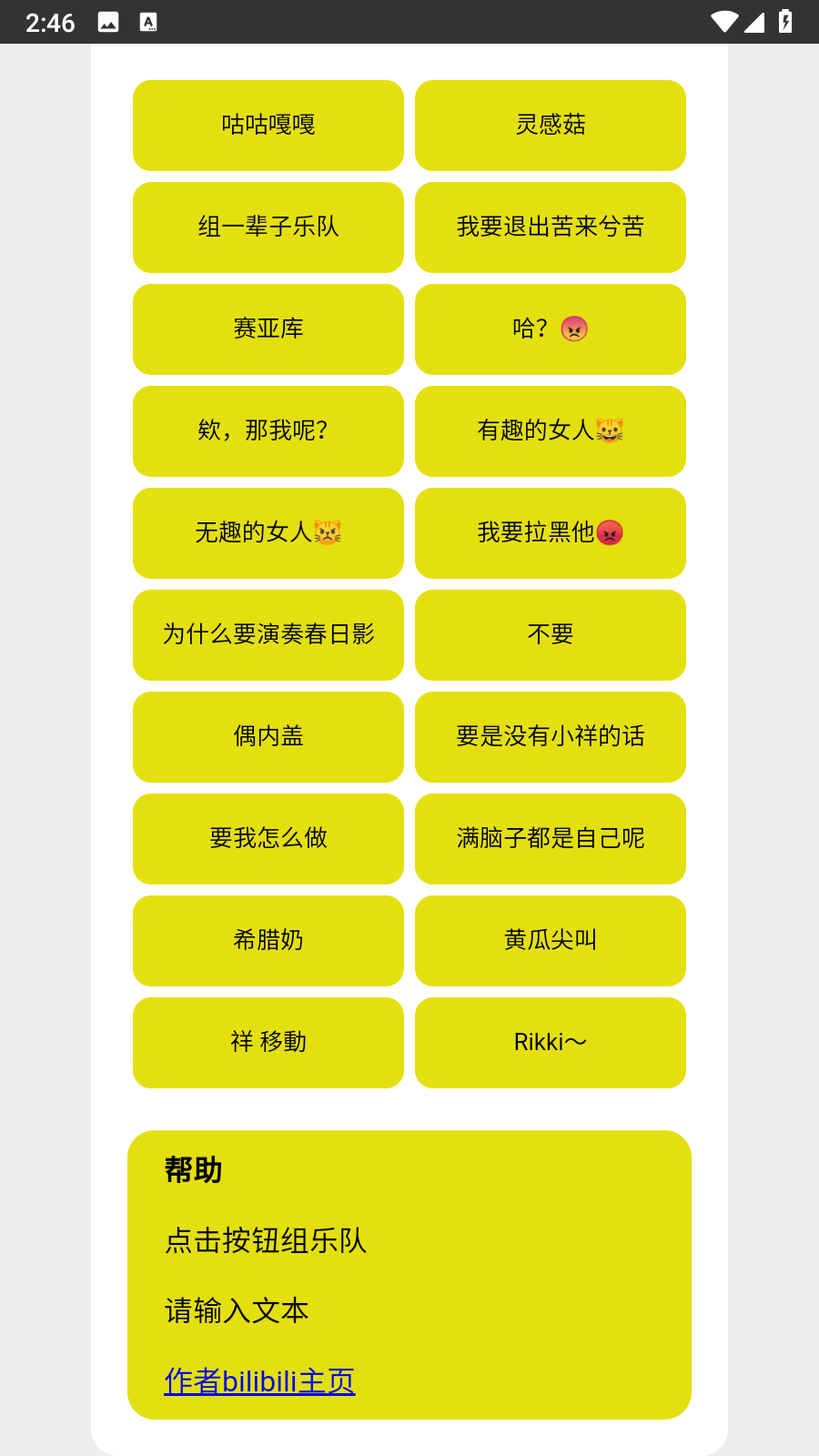
Task: Click 有趣的女人🐱
Action: tap(550, 431)
